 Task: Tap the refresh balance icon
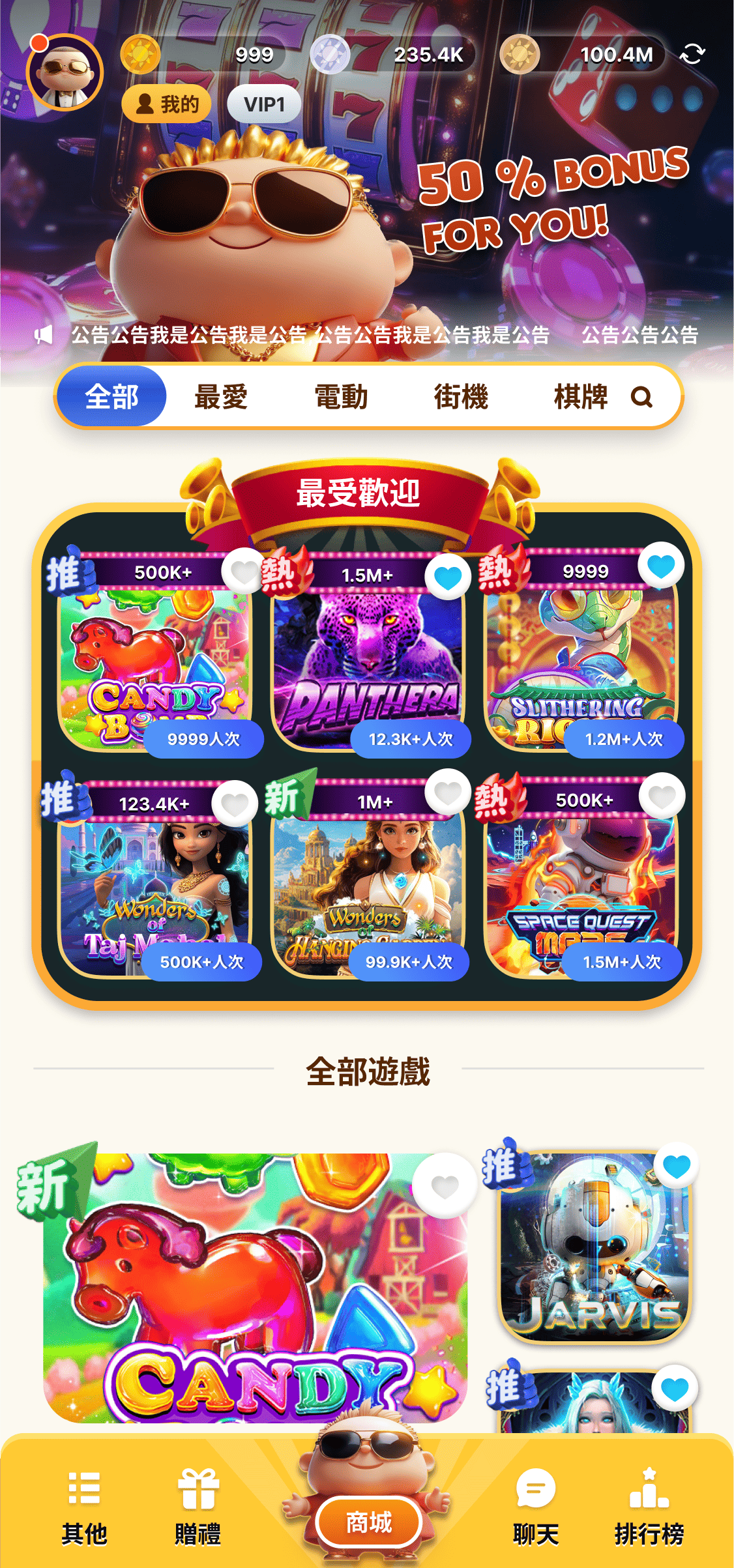692,54
